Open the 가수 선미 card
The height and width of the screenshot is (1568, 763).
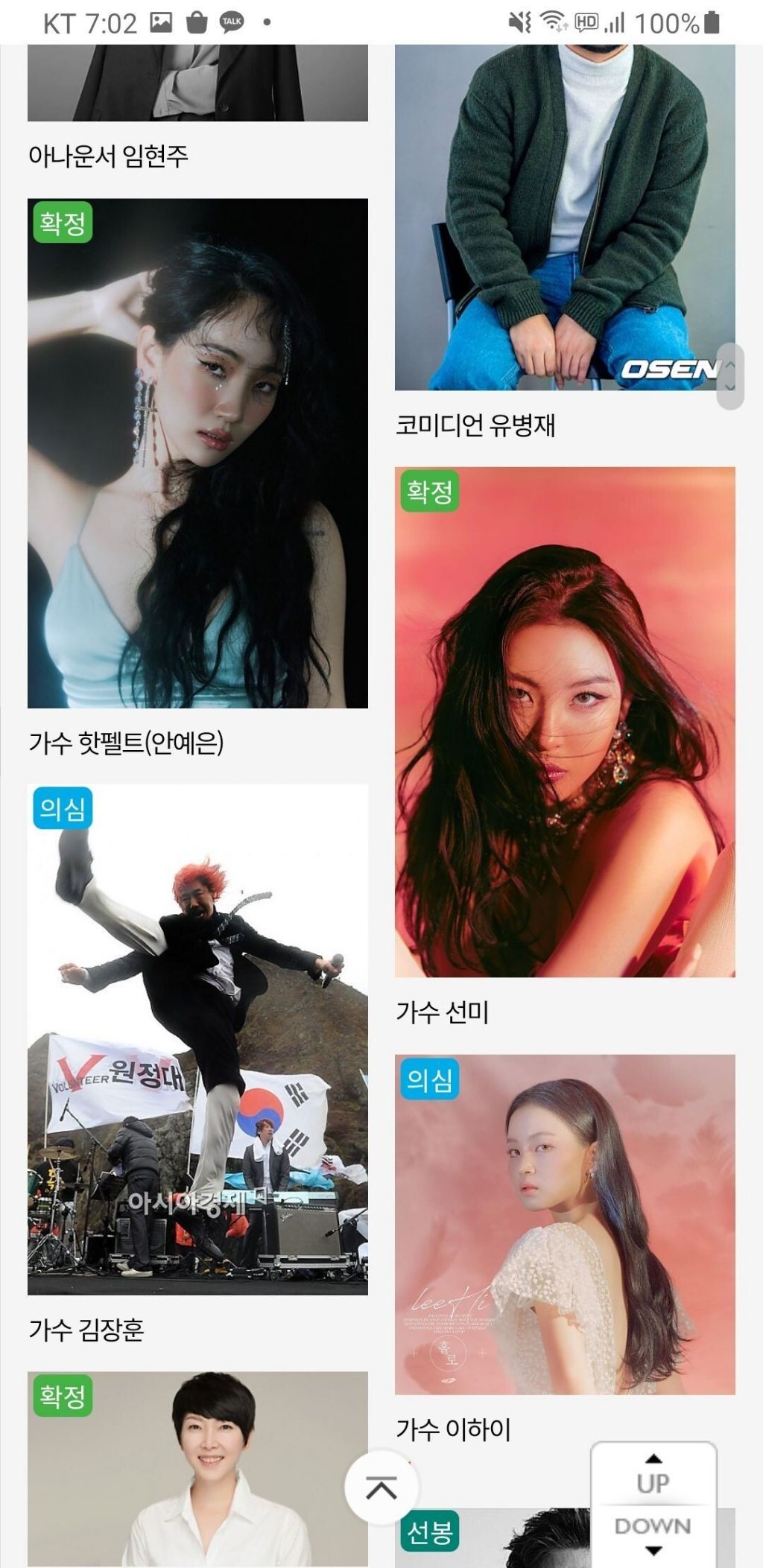click(x=565, y=721)
